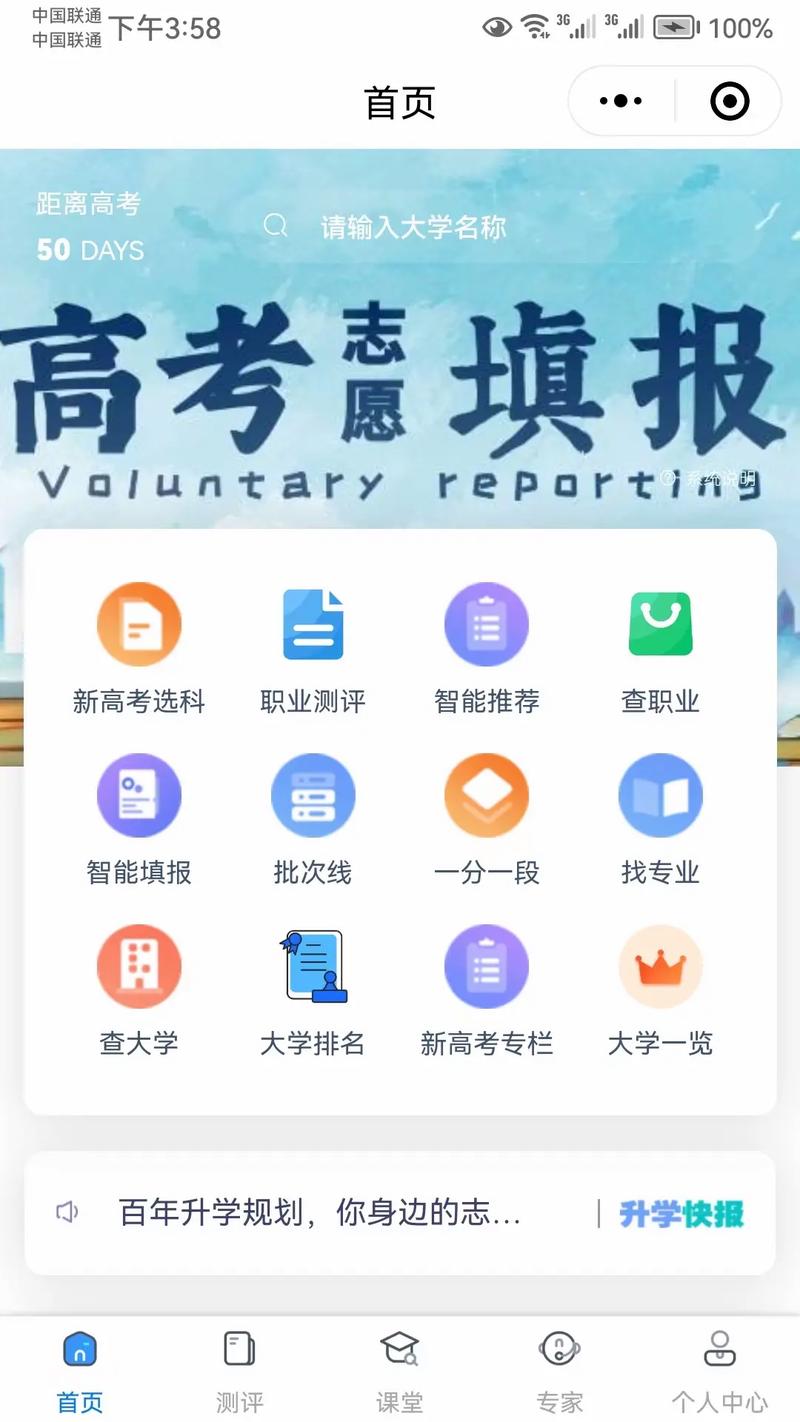The height and width of the screenshot is (1422, 800).
Task: Tap the speaker icon beside the announcement
Action: (x=67, y=1212)
